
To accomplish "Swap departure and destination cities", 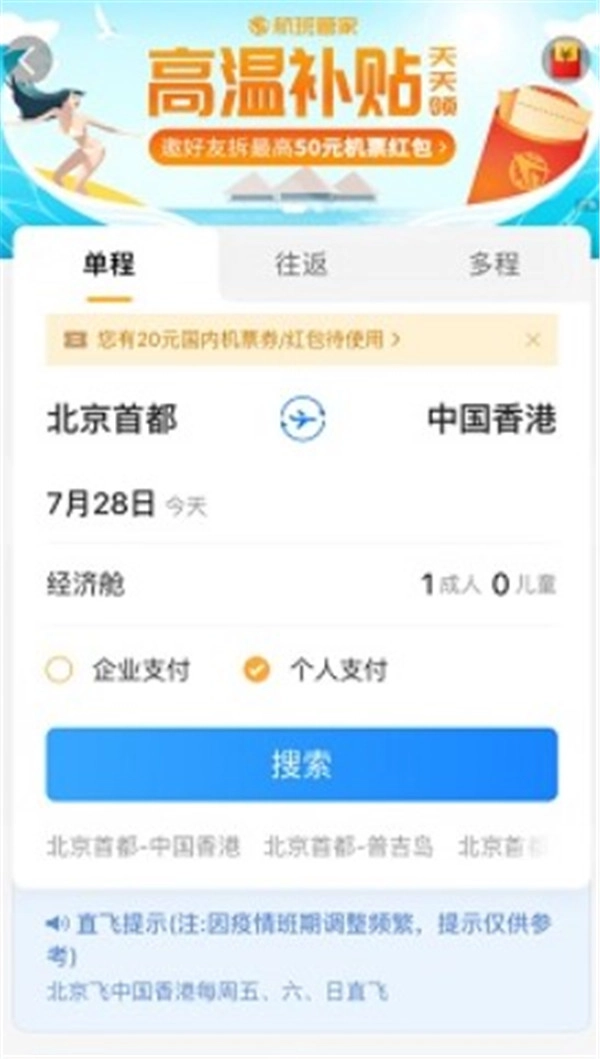I will (303, 420).
